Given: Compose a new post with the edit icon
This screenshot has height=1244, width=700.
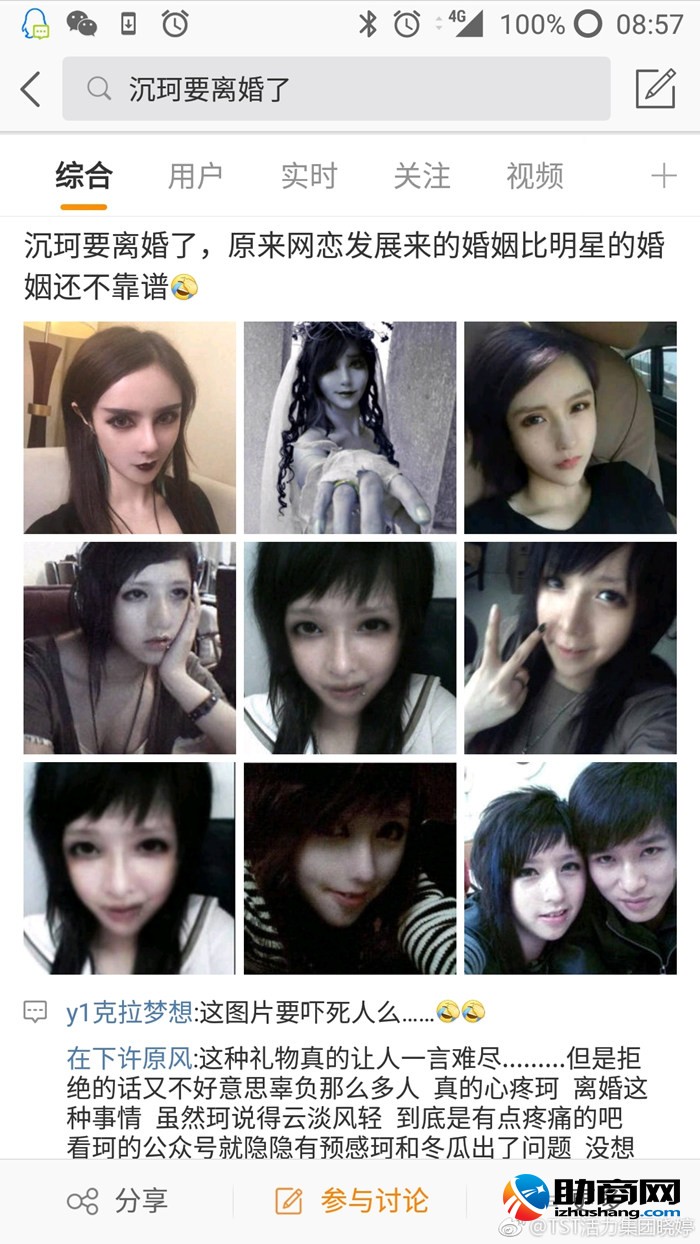Looking at the screenshot, I should point(656,89).
